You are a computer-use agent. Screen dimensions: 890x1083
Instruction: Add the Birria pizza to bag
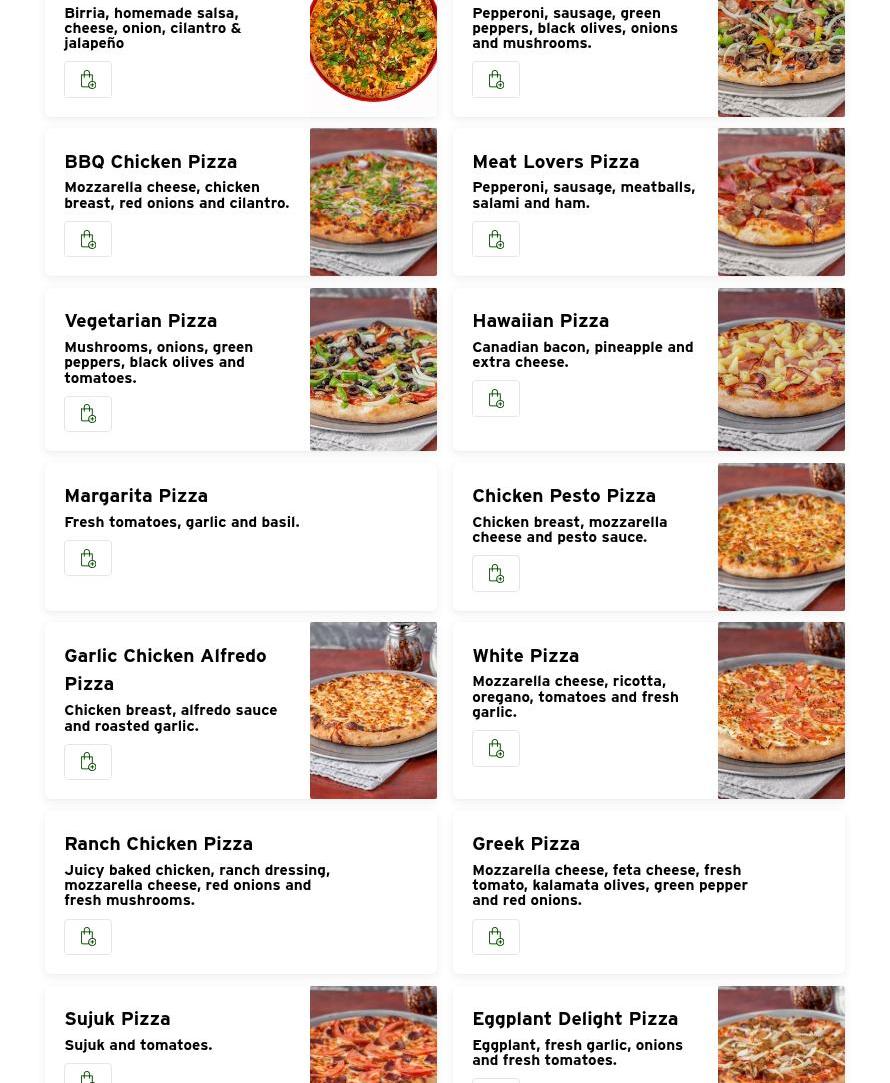pyautogui.click(x=88, y=80)
